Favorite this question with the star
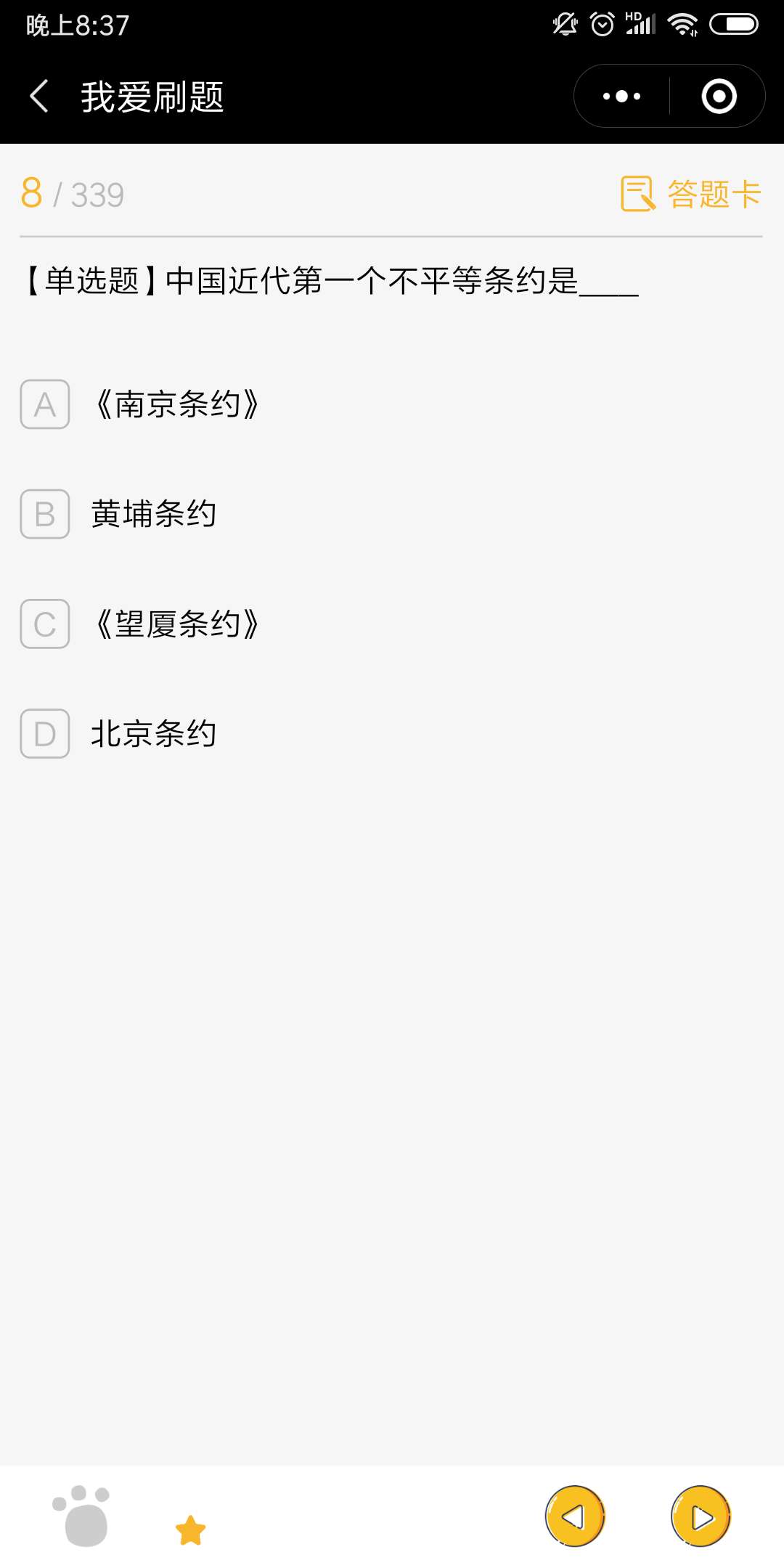 pyautogui.click(x=191, y=1530)
